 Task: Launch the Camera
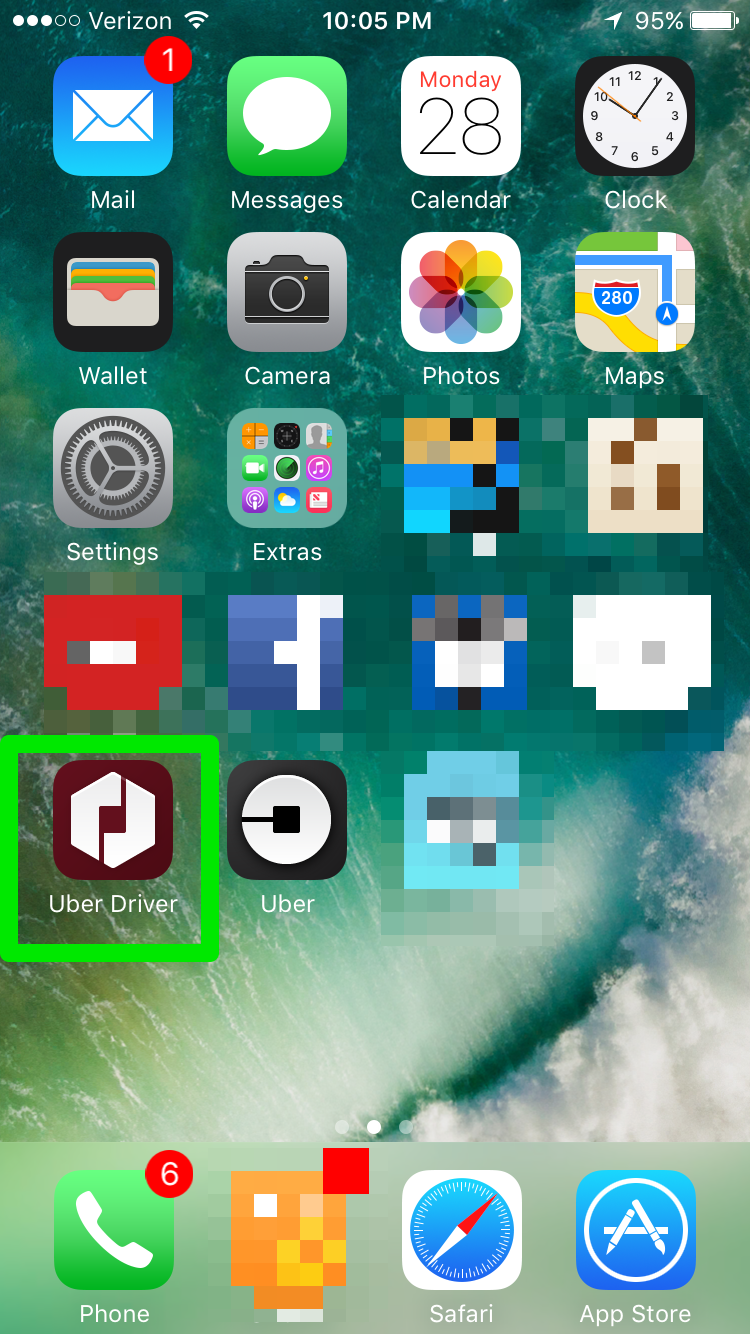(287, 292)
